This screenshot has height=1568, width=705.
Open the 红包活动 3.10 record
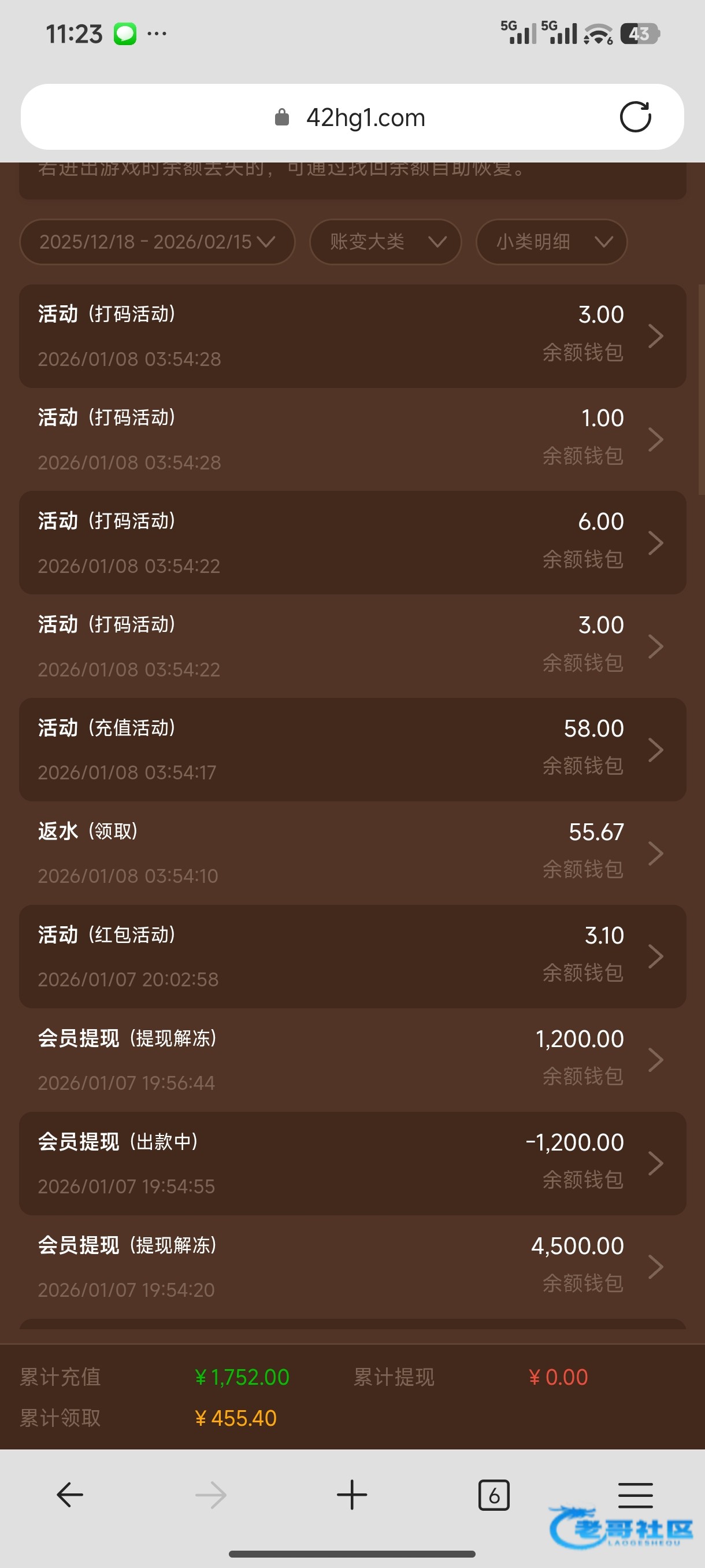coord(352,956)
